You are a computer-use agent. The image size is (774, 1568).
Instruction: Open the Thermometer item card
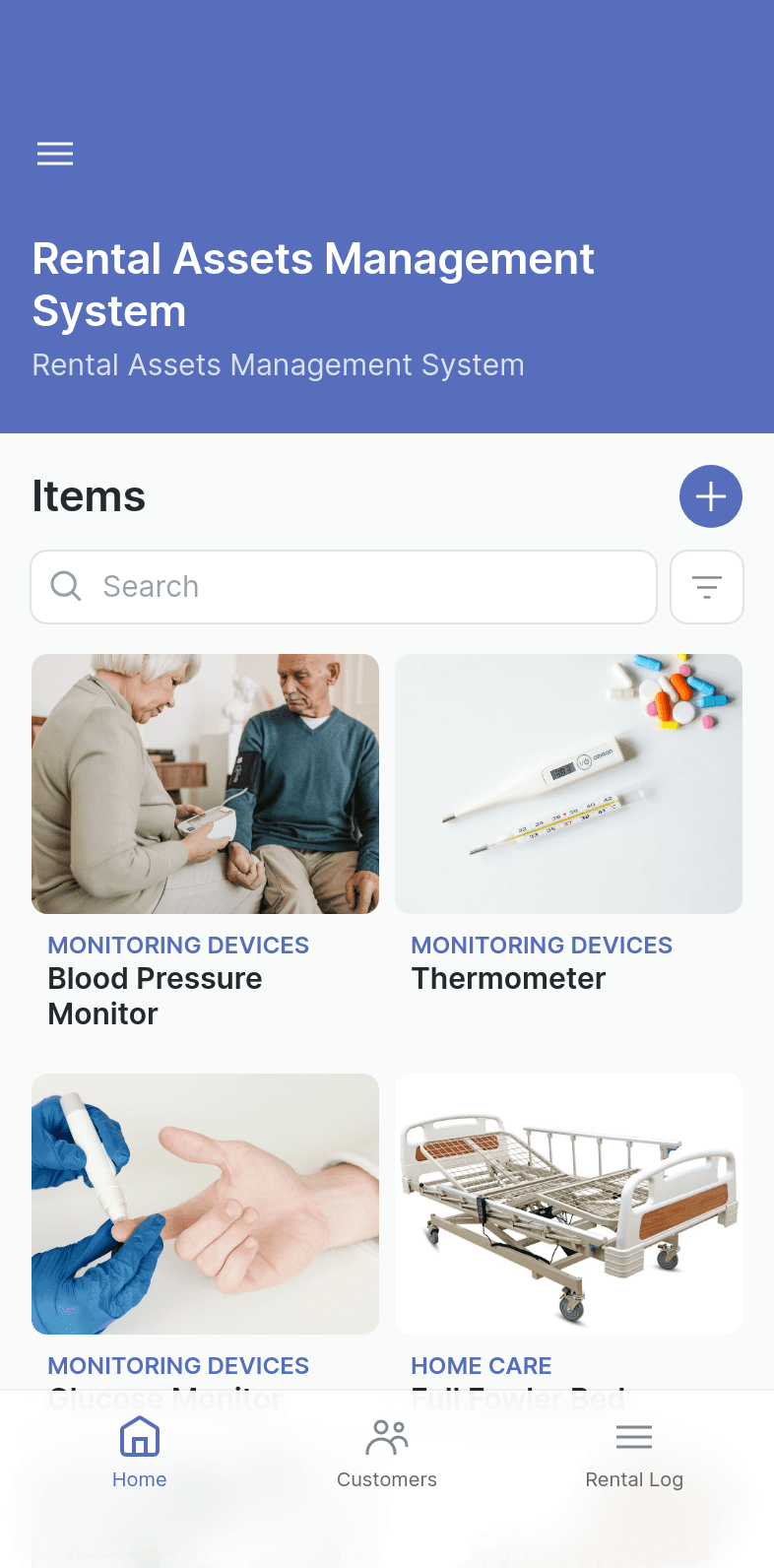point(568,785)
